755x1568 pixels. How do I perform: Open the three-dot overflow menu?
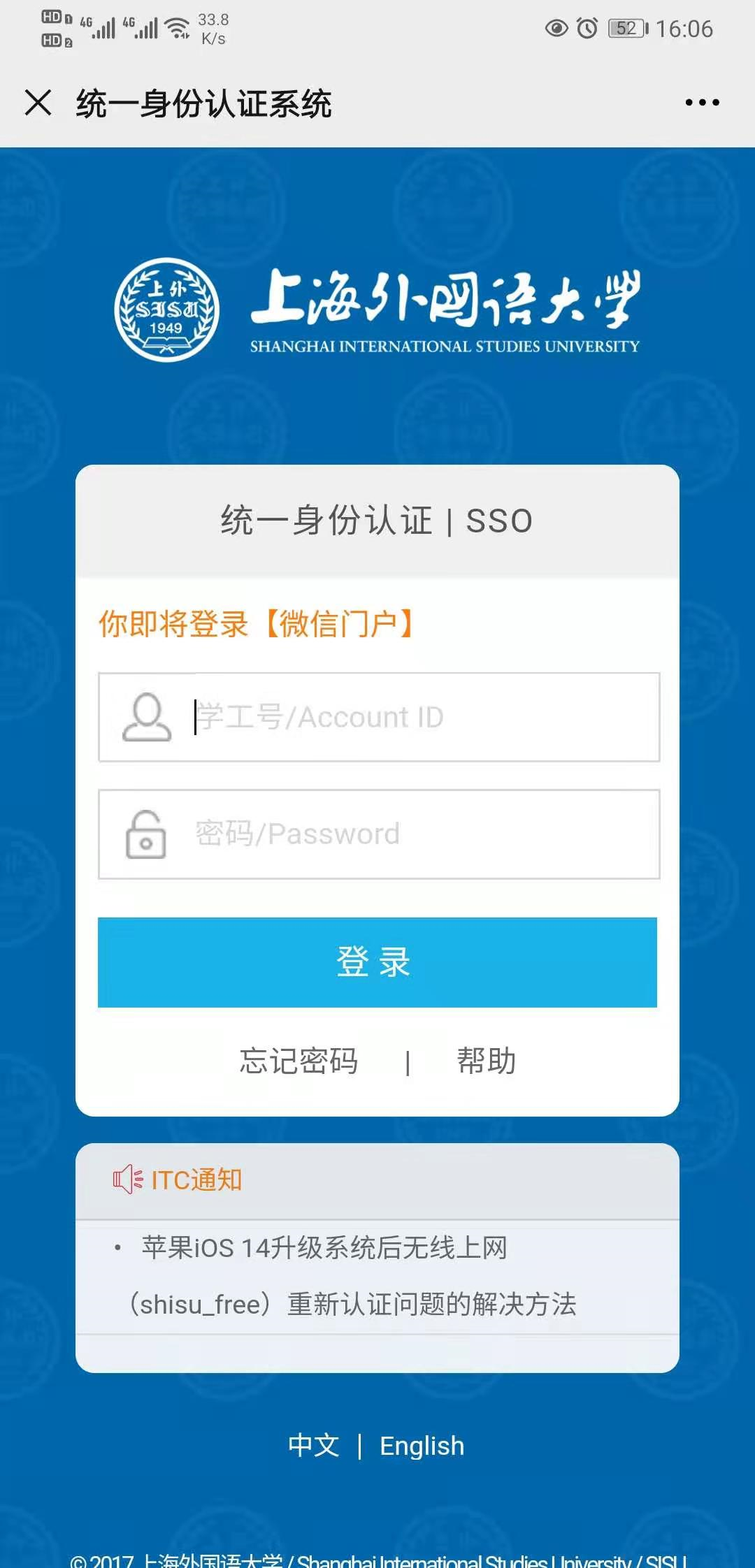pos(702,103)
